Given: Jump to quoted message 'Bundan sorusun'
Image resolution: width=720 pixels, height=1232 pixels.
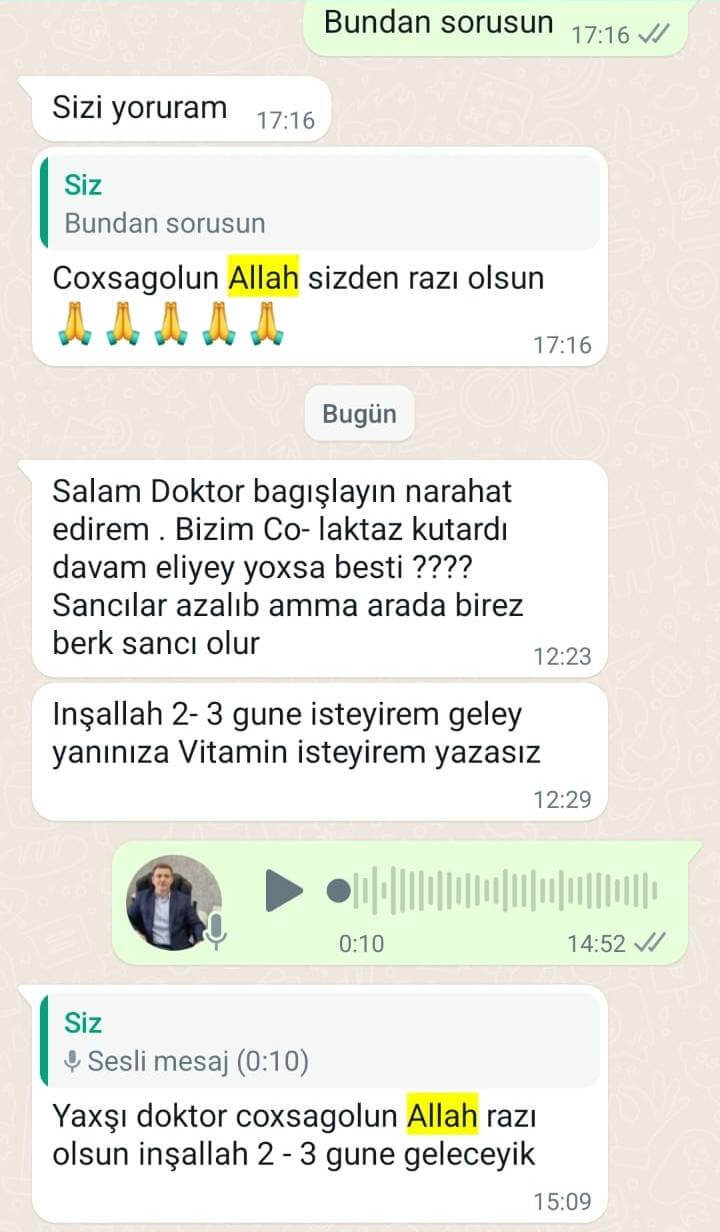Looking at the screenshot, I should pyautogui.click(x=320, y=204).
